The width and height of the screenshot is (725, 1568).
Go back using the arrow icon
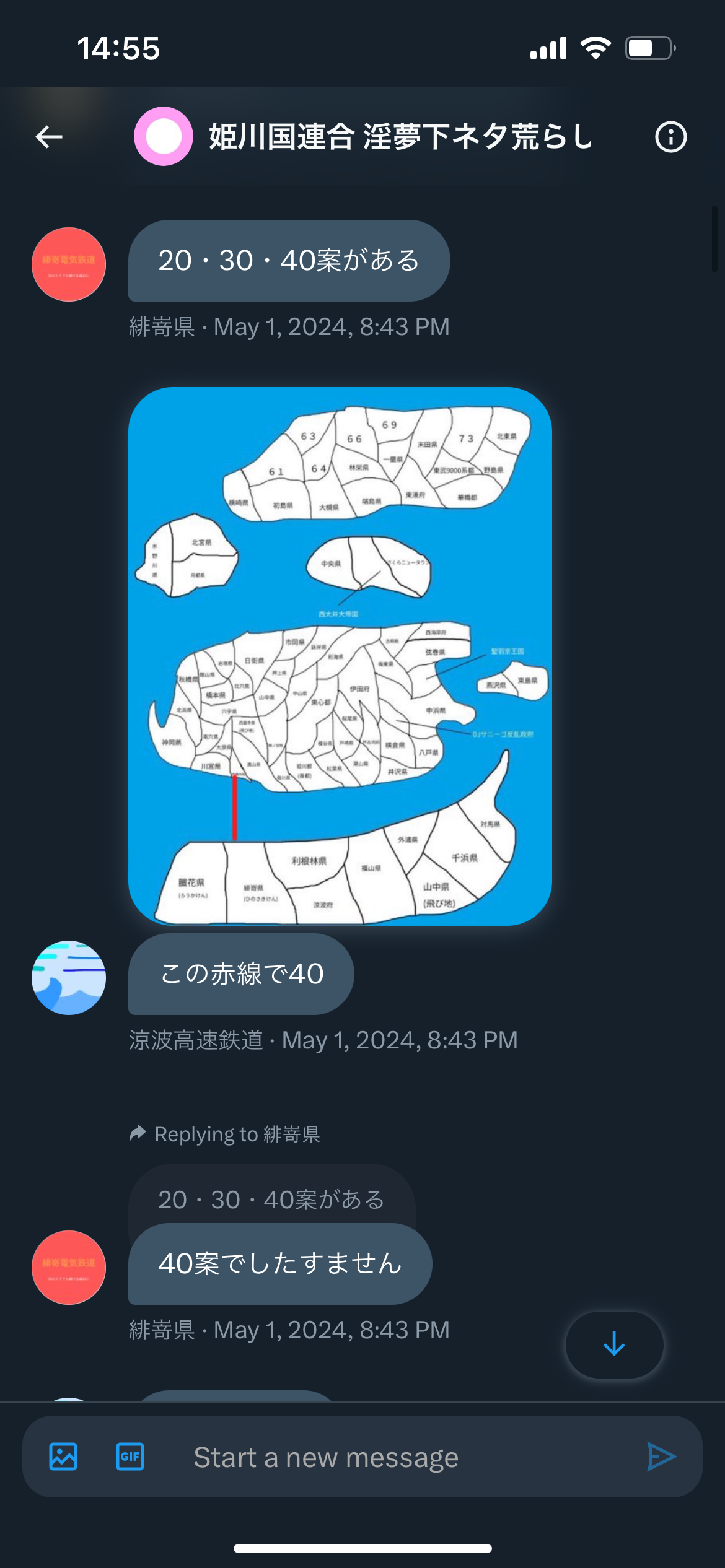coord(49,137)
